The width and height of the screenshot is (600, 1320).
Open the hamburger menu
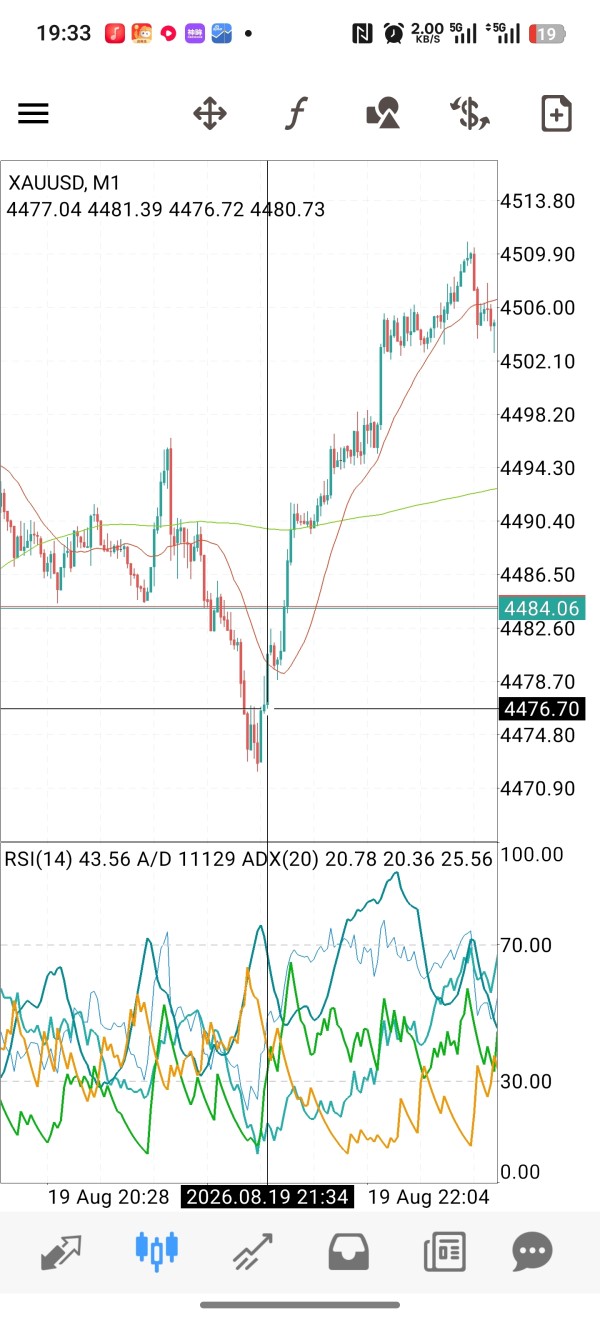tap(33, 114)
